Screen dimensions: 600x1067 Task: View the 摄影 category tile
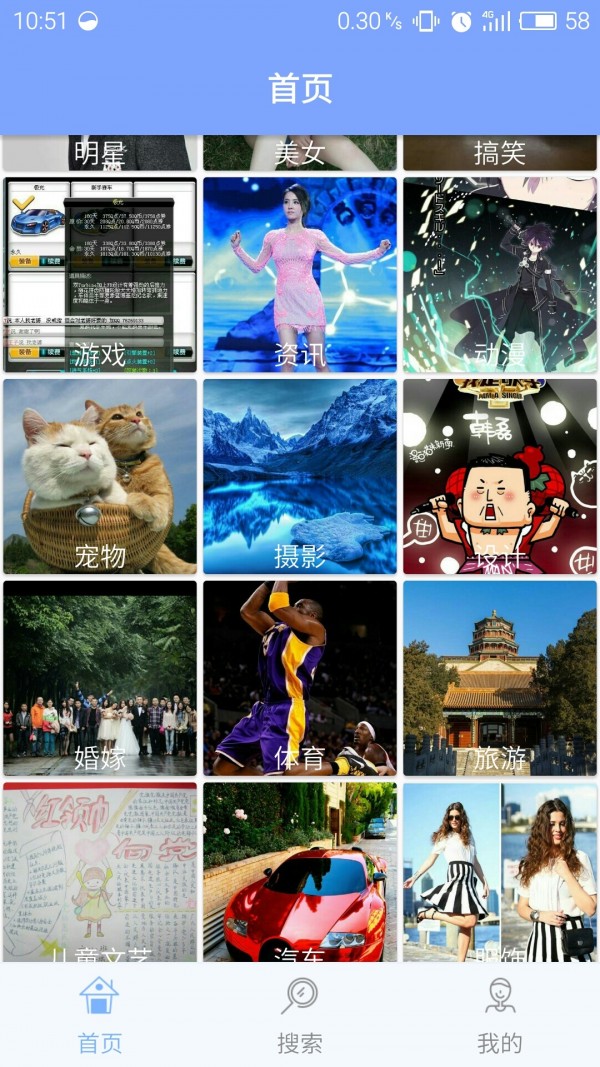[x=300, y=476]
